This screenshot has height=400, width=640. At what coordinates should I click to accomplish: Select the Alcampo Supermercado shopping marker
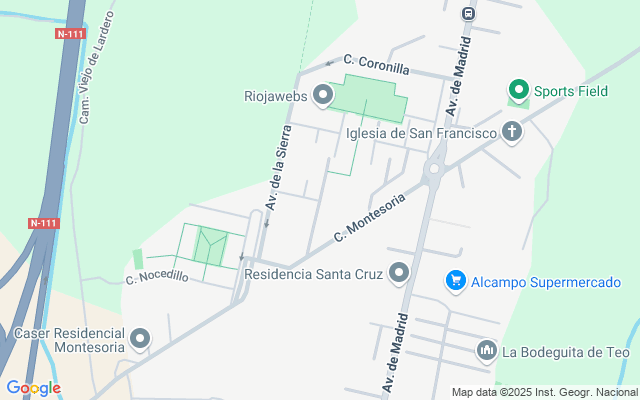coord(455,282)
